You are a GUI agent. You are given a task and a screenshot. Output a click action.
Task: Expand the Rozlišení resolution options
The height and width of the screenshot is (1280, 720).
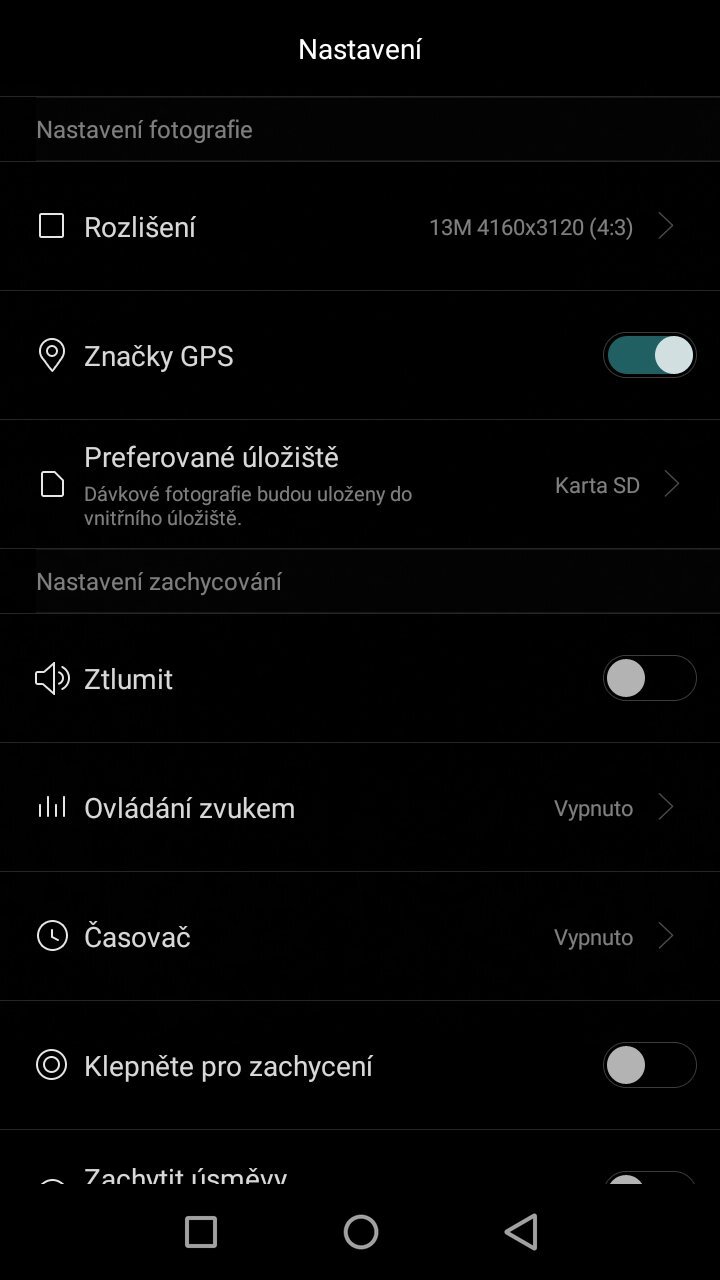click(x=664, y=226)
